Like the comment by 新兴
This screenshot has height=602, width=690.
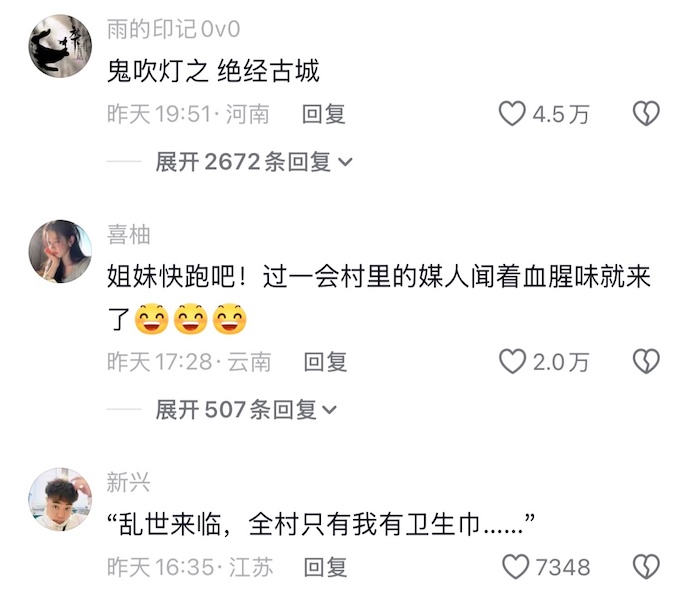click(x=516, y=568)
